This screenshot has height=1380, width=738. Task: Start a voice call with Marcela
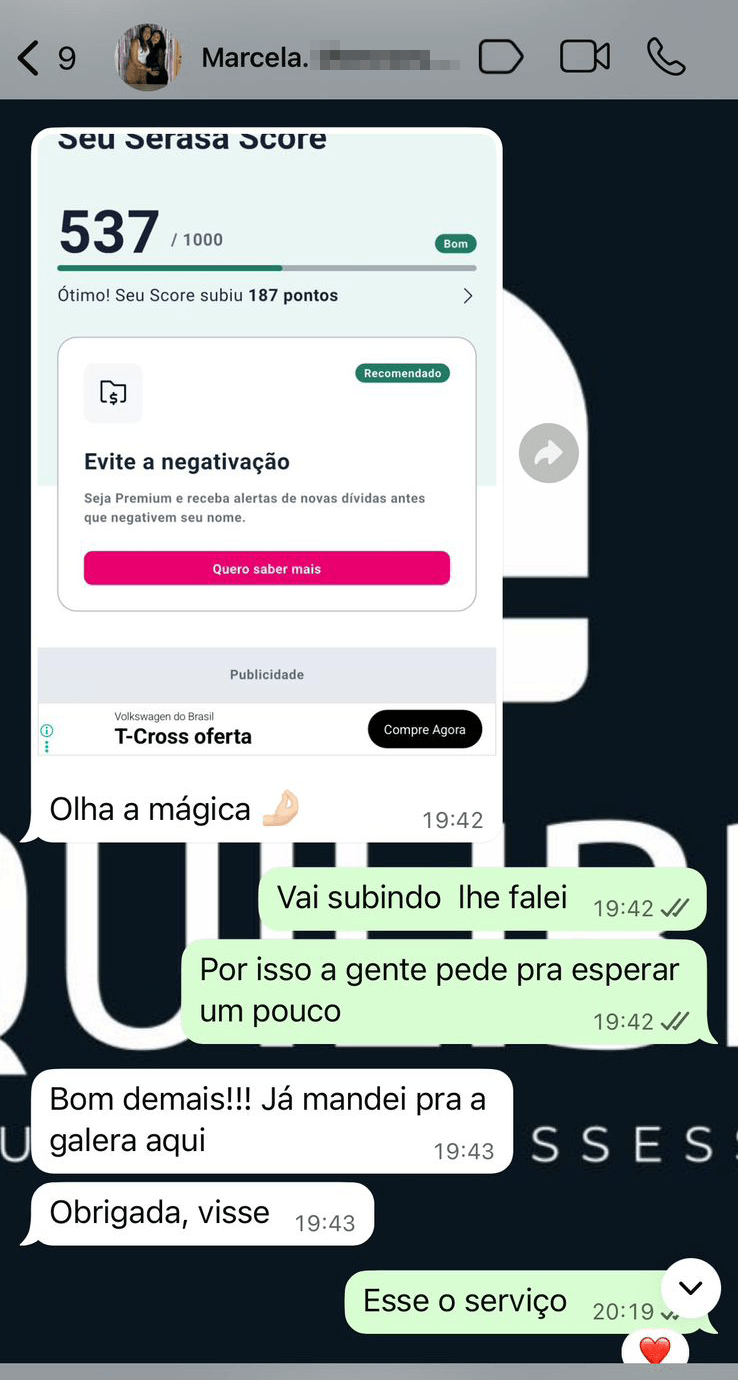666,57
